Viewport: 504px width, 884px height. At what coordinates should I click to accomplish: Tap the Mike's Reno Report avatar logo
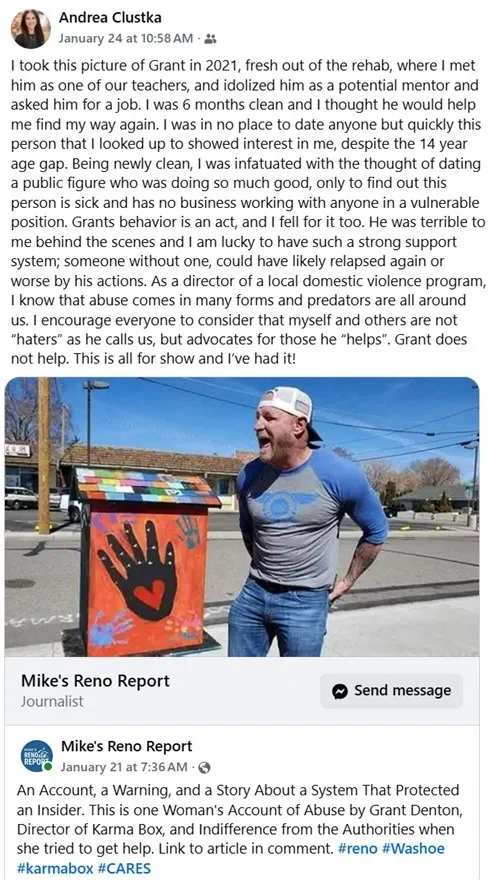click(x=37, y=756)
